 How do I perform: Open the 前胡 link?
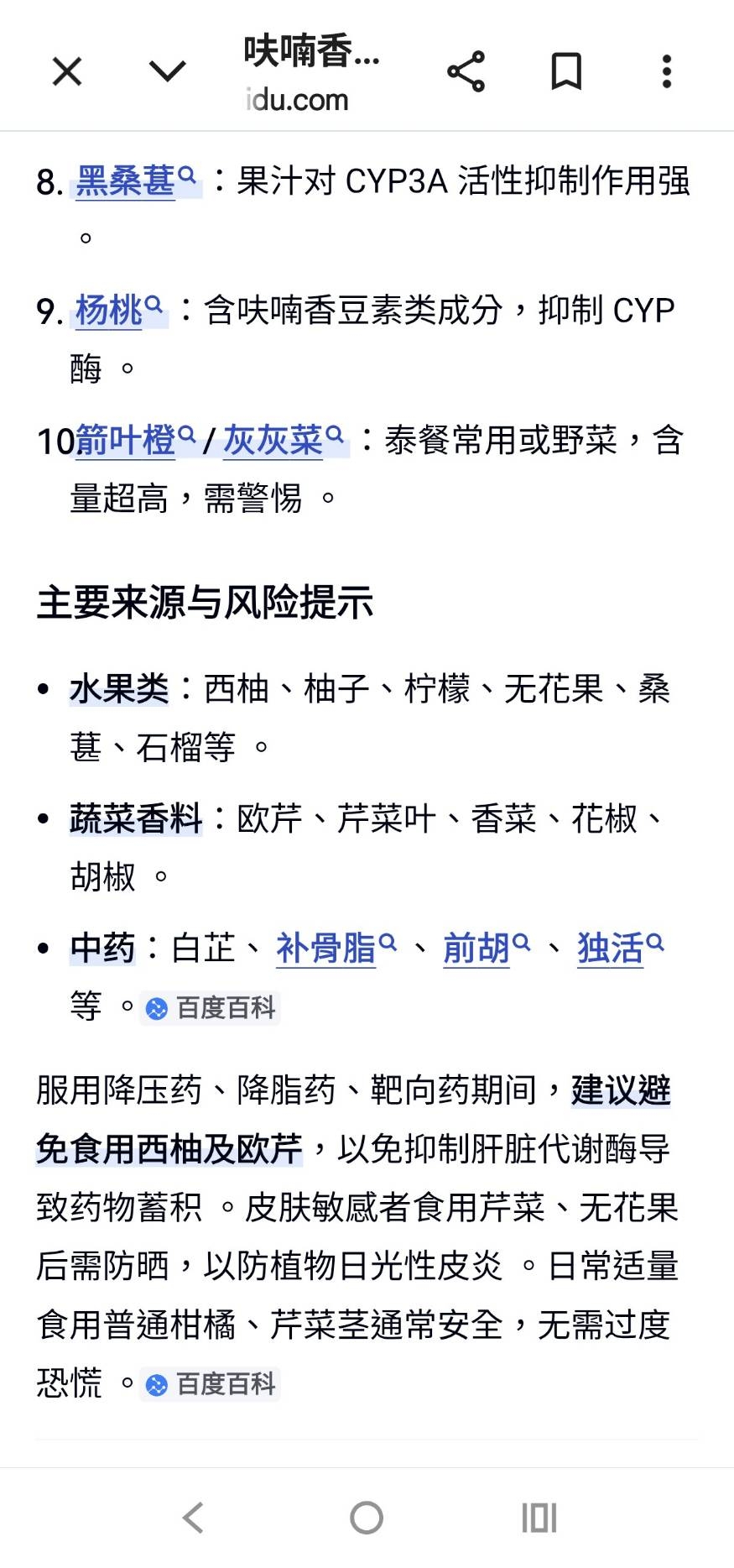click(x=487, y=949)
